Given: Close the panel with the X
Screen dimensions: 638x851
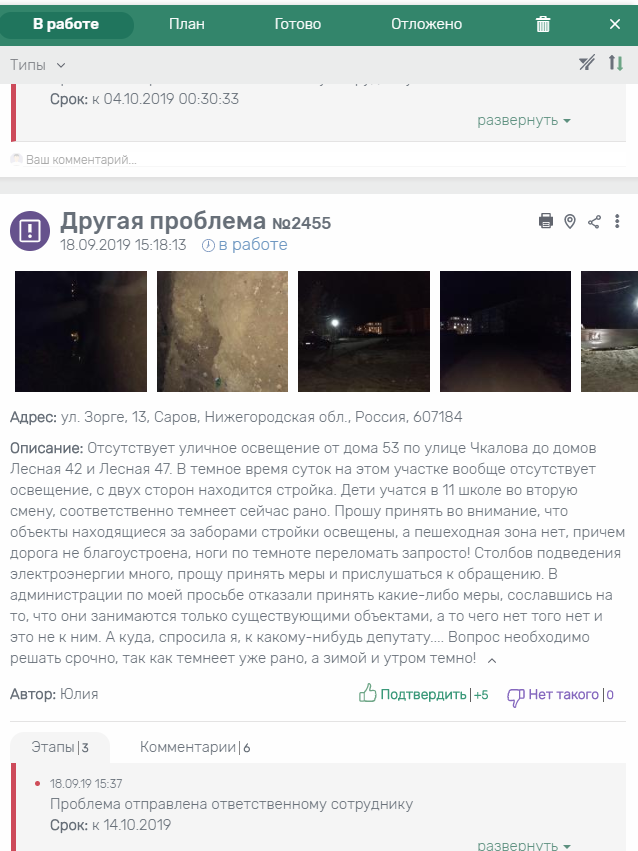Looking at the screenshot, I should 615,24.
